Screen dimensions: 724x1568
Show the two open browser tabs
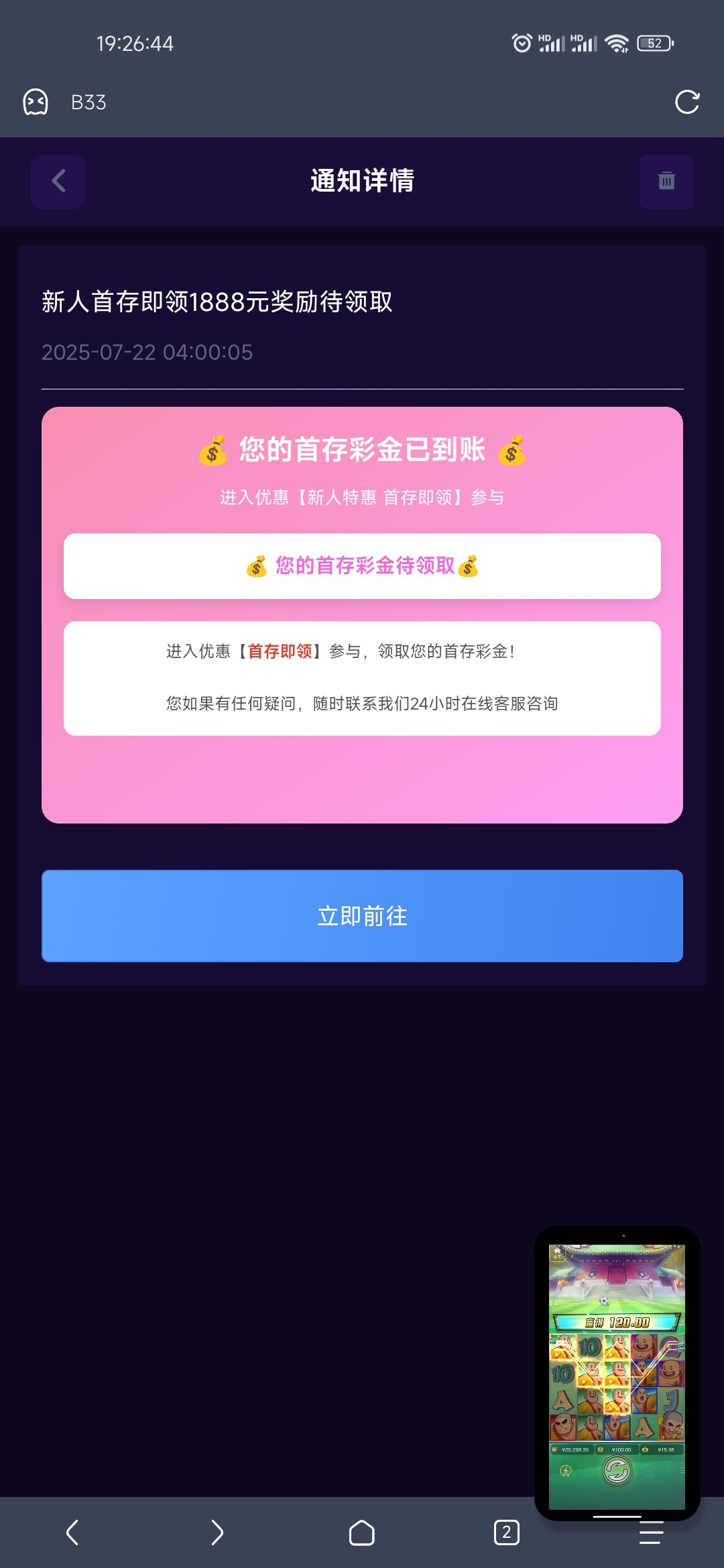[x=506, y=1532]
